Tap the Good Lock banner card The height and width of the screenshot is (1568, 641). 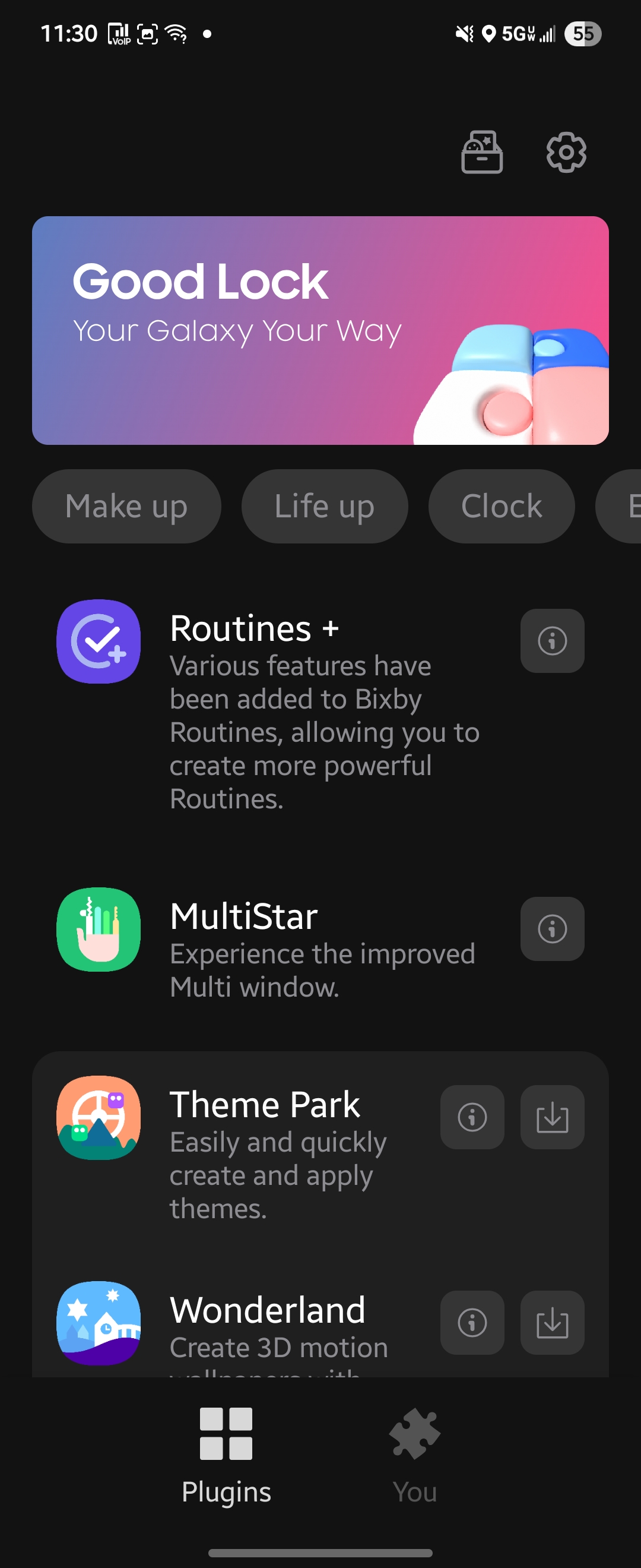pos(320,330)
